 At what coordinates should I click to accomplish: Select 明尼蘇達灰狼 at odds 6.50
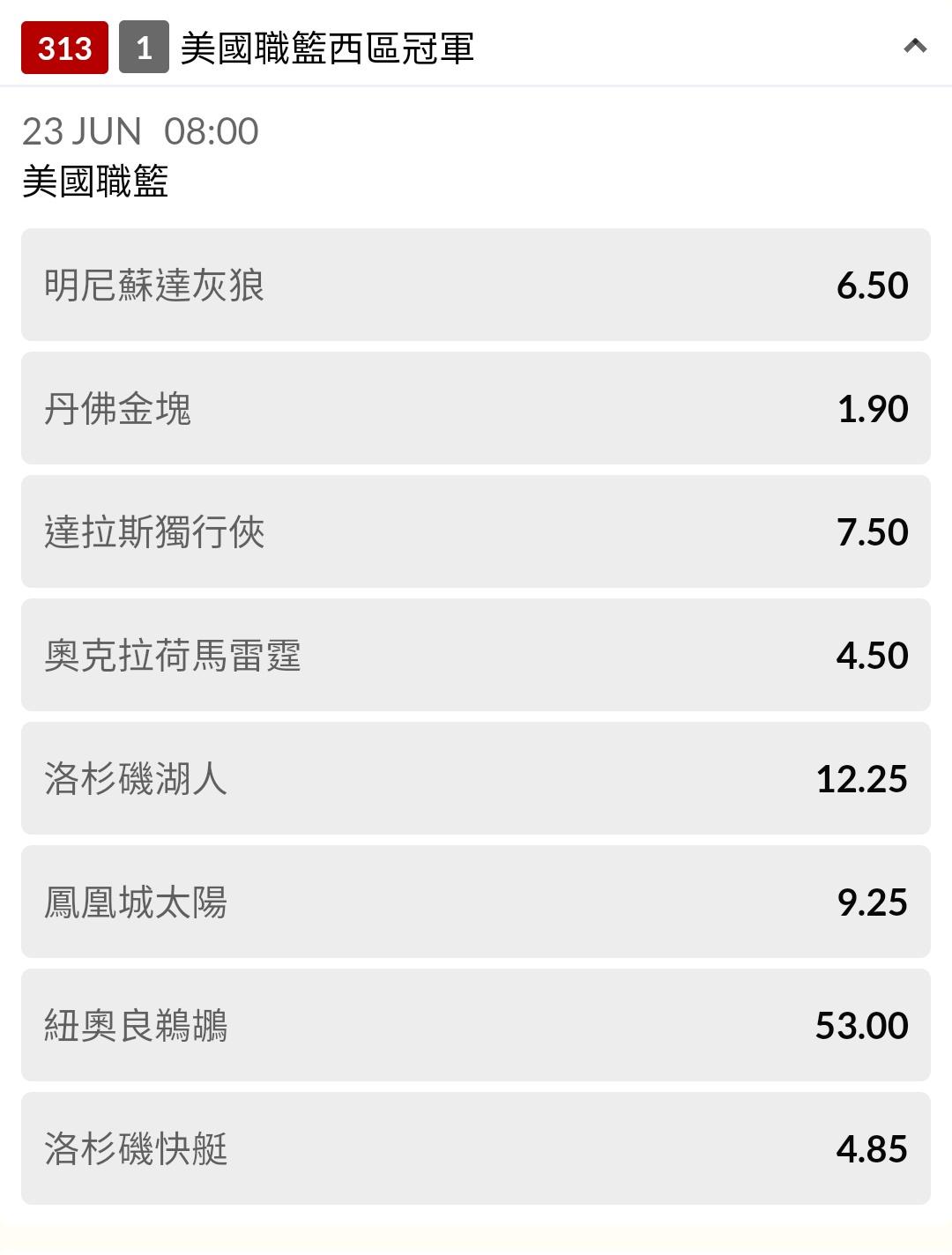(x=476, y=285)
